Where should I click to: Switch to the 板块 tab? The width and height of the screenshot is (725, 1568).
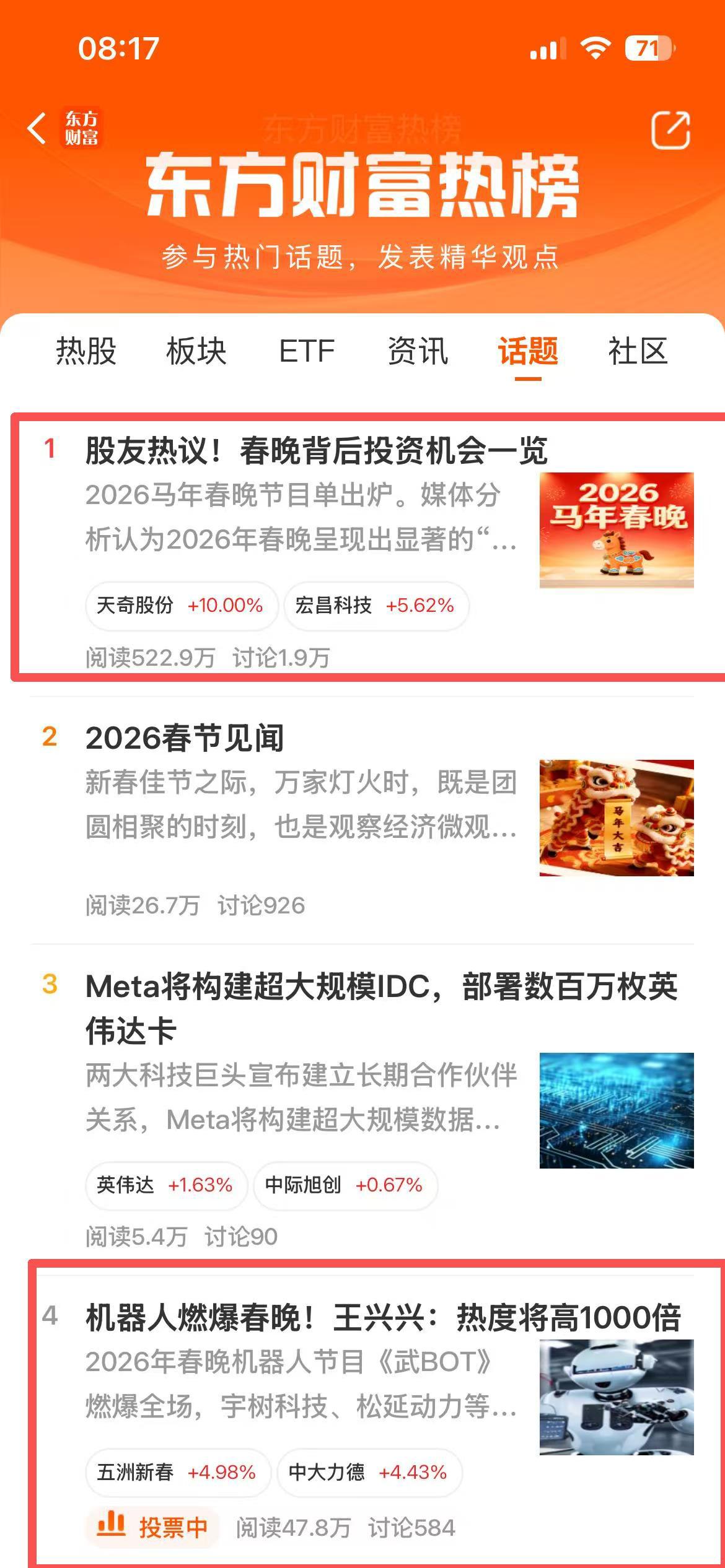coord(196,351)
